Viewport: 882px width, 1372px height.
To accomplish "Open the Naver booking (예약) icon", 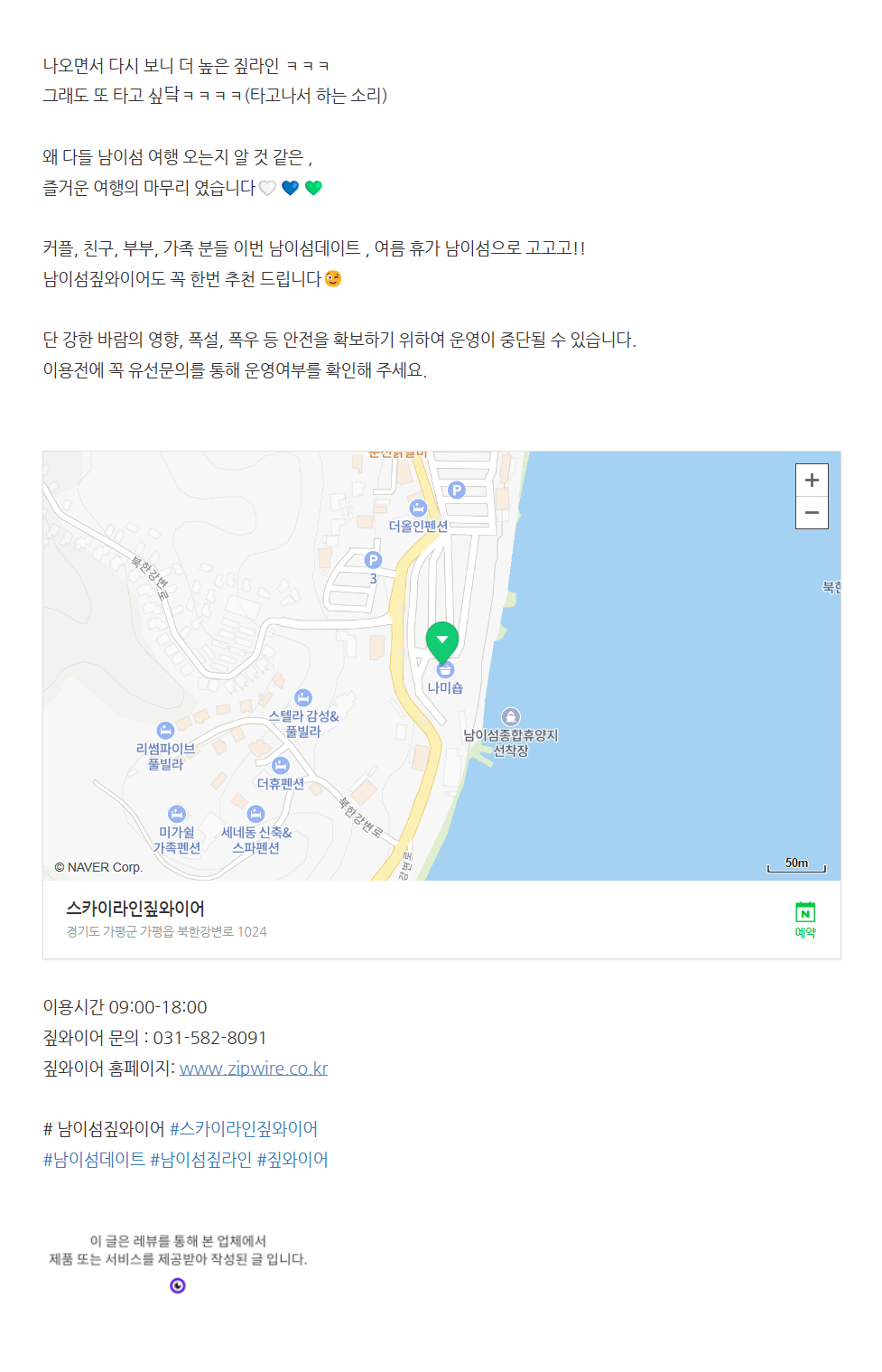I will [x=804, y=919].
